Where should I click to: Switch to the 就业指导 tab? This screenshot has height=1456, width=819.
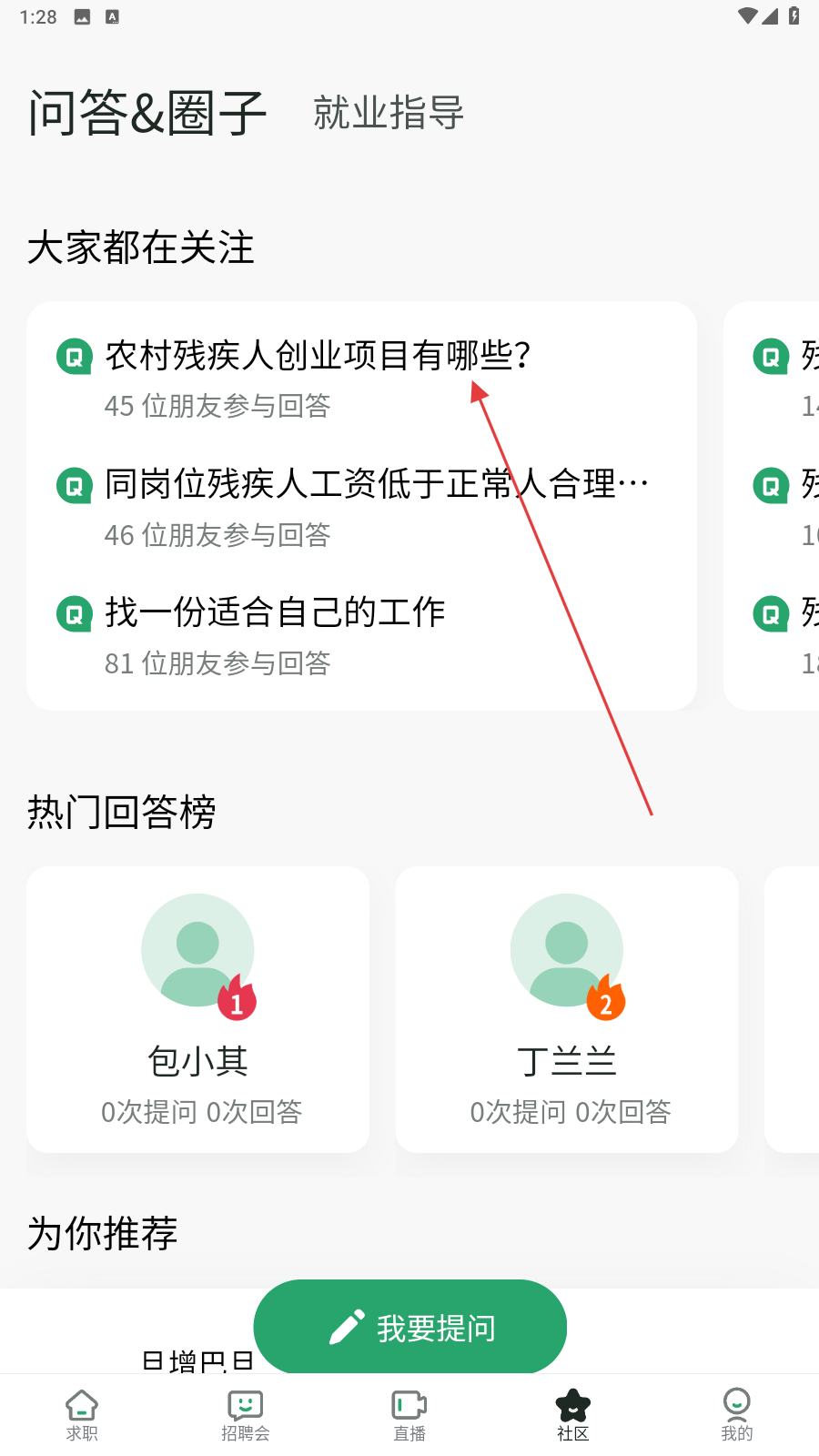click(x=389, y=113)
